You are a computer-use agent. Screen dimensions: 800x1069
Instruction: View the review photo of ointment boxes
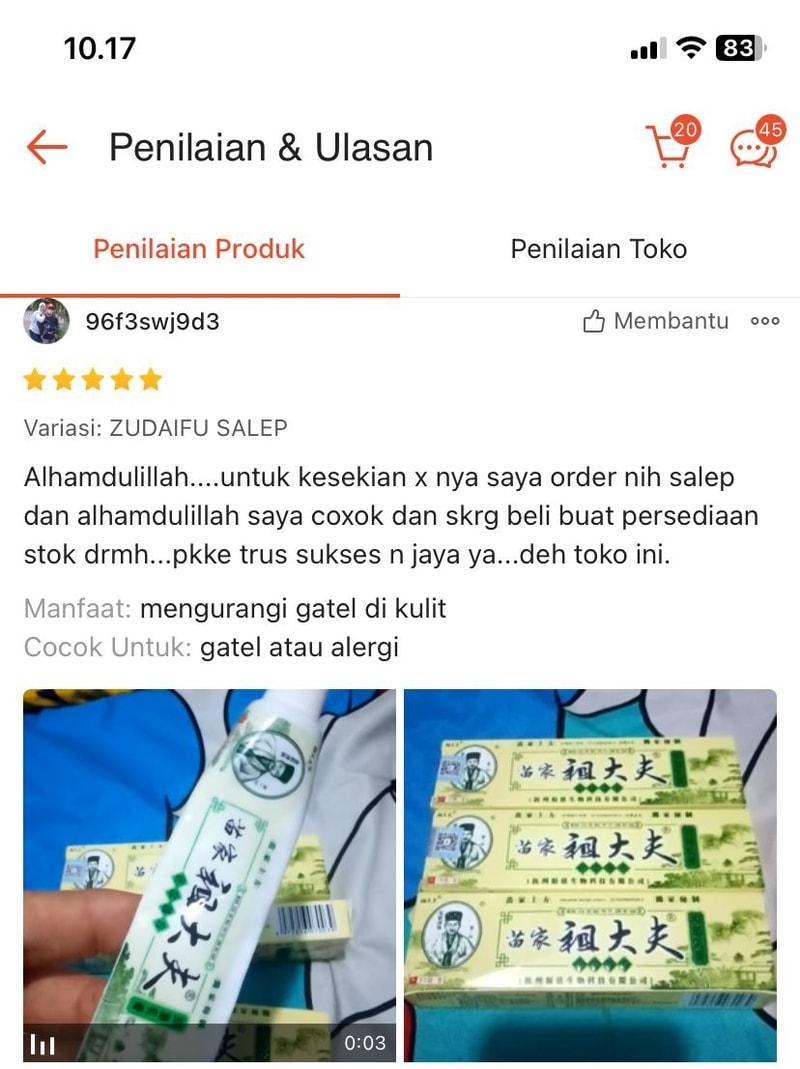tap(590, 875)
